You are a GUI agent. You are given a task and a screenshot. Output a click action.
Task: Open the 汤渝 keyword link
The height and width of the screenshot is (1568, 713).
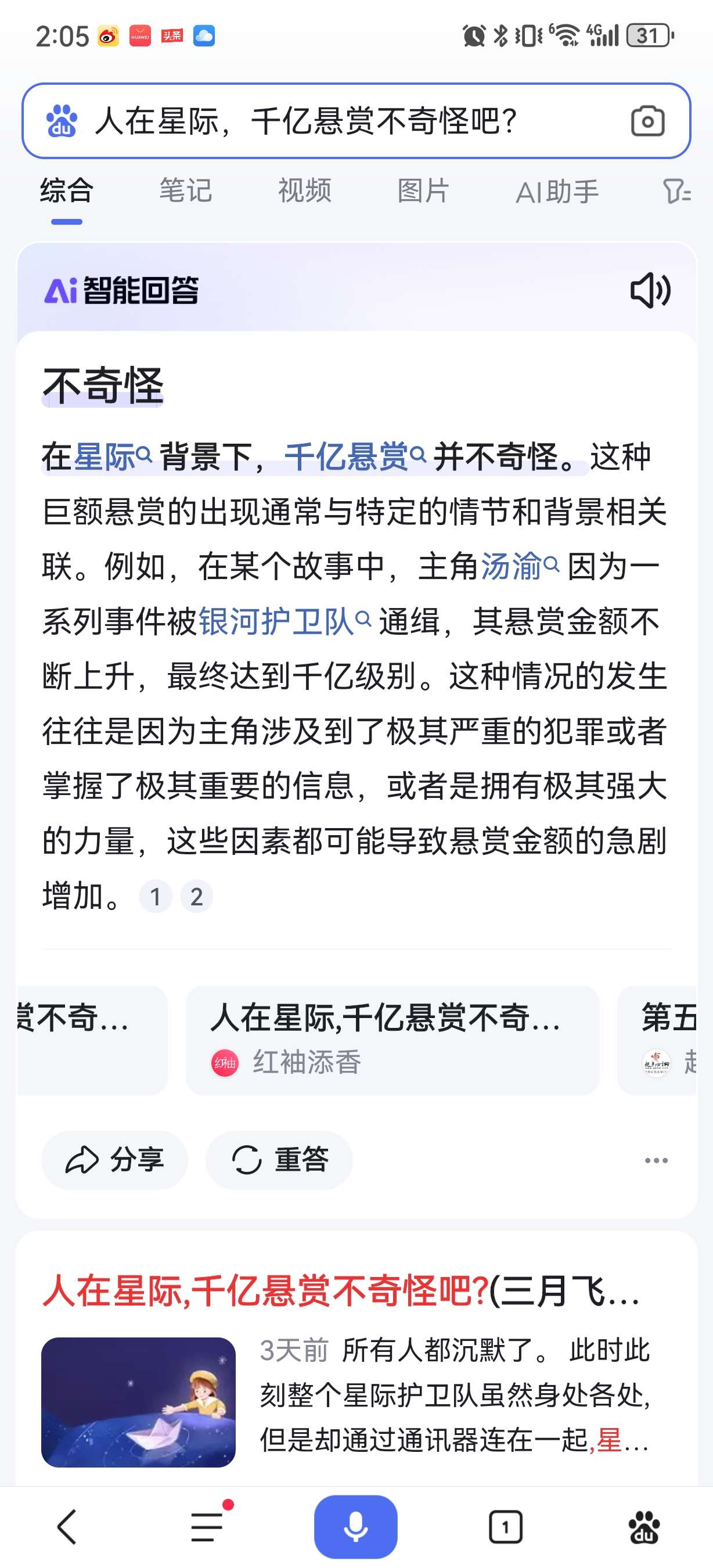click(x=520, y=567)
